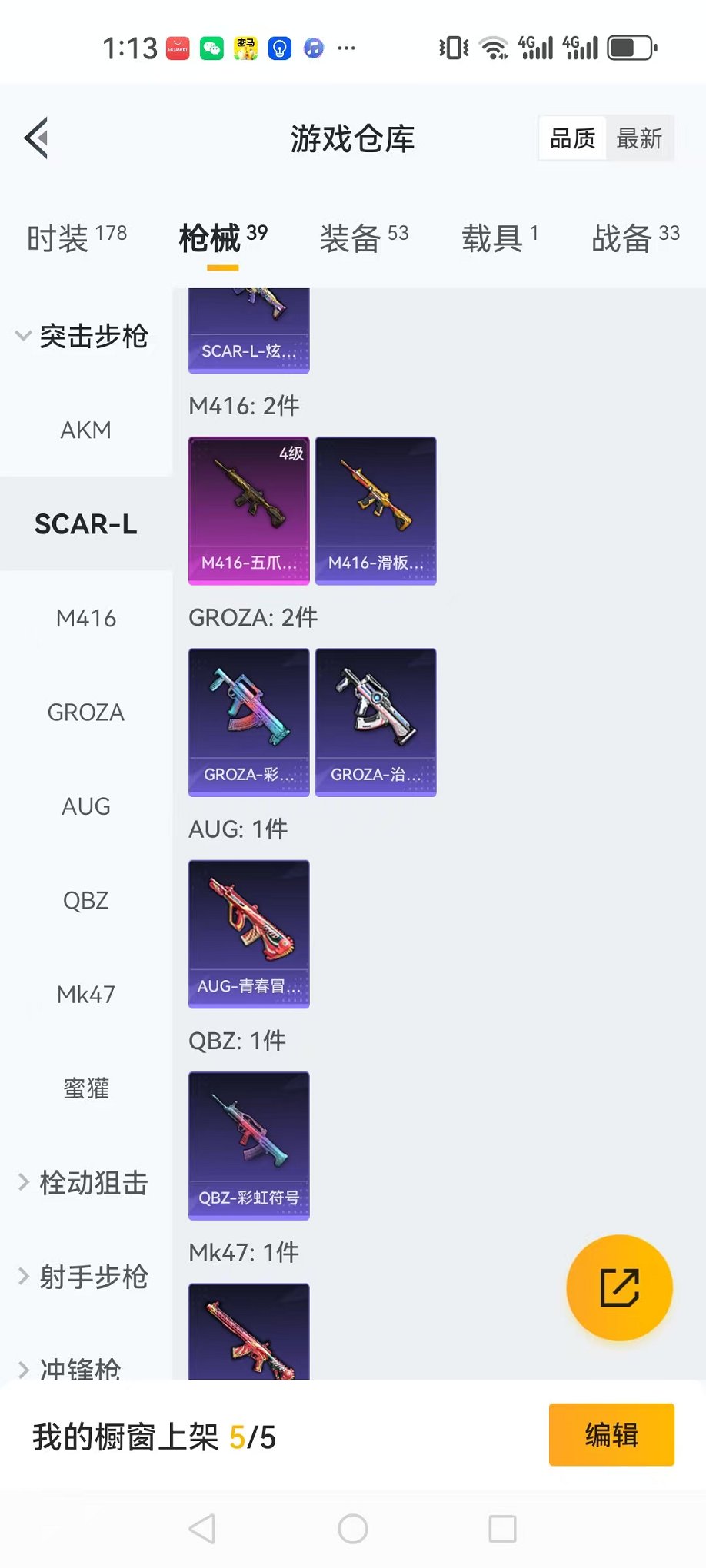Open the M416-五爪 level 4 skin
The width and height of the screenshot is (706, 1568).
[249, 510]
